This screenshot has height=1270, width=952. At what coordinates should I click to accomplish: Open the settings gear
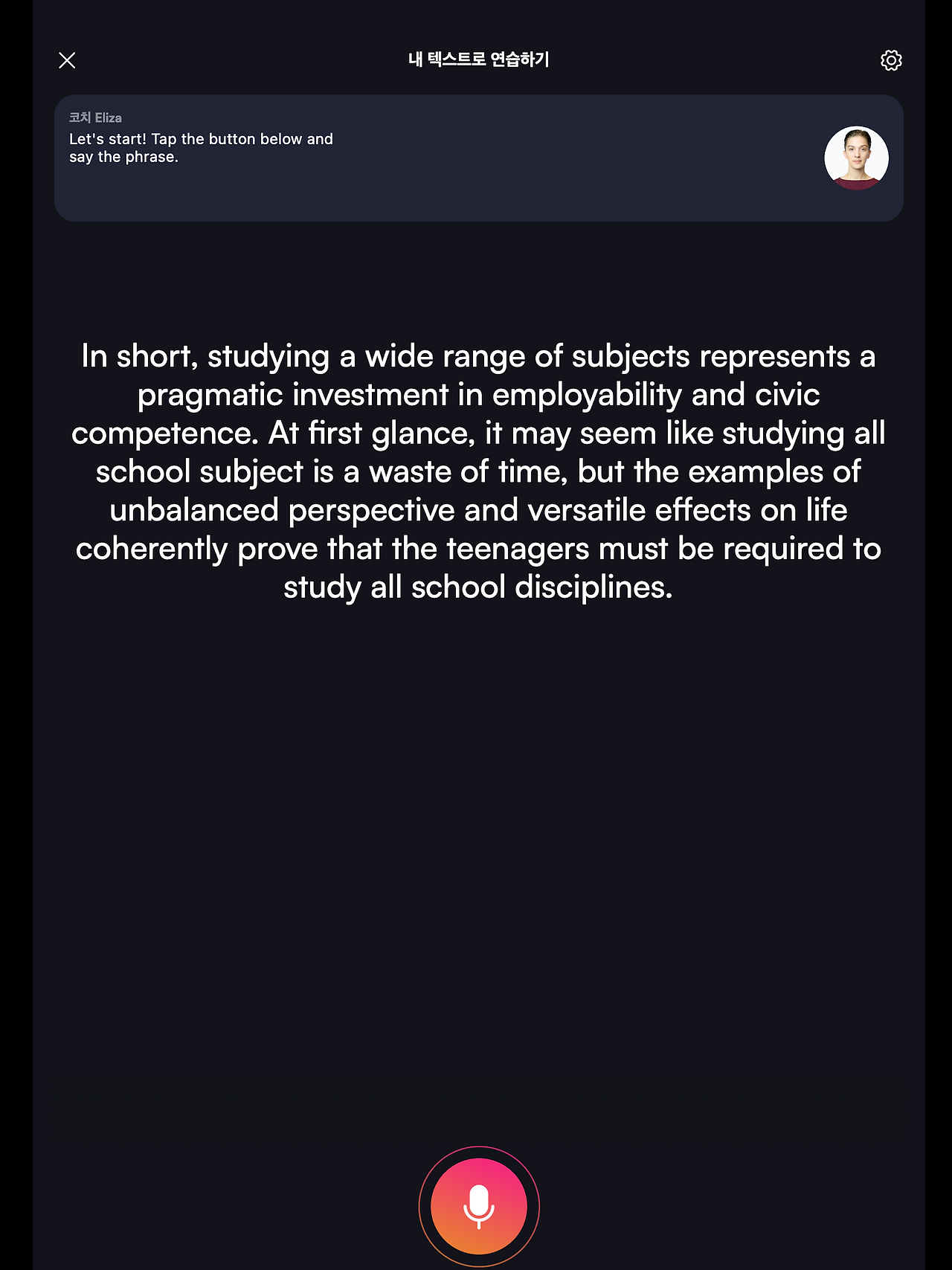[891, 60]
